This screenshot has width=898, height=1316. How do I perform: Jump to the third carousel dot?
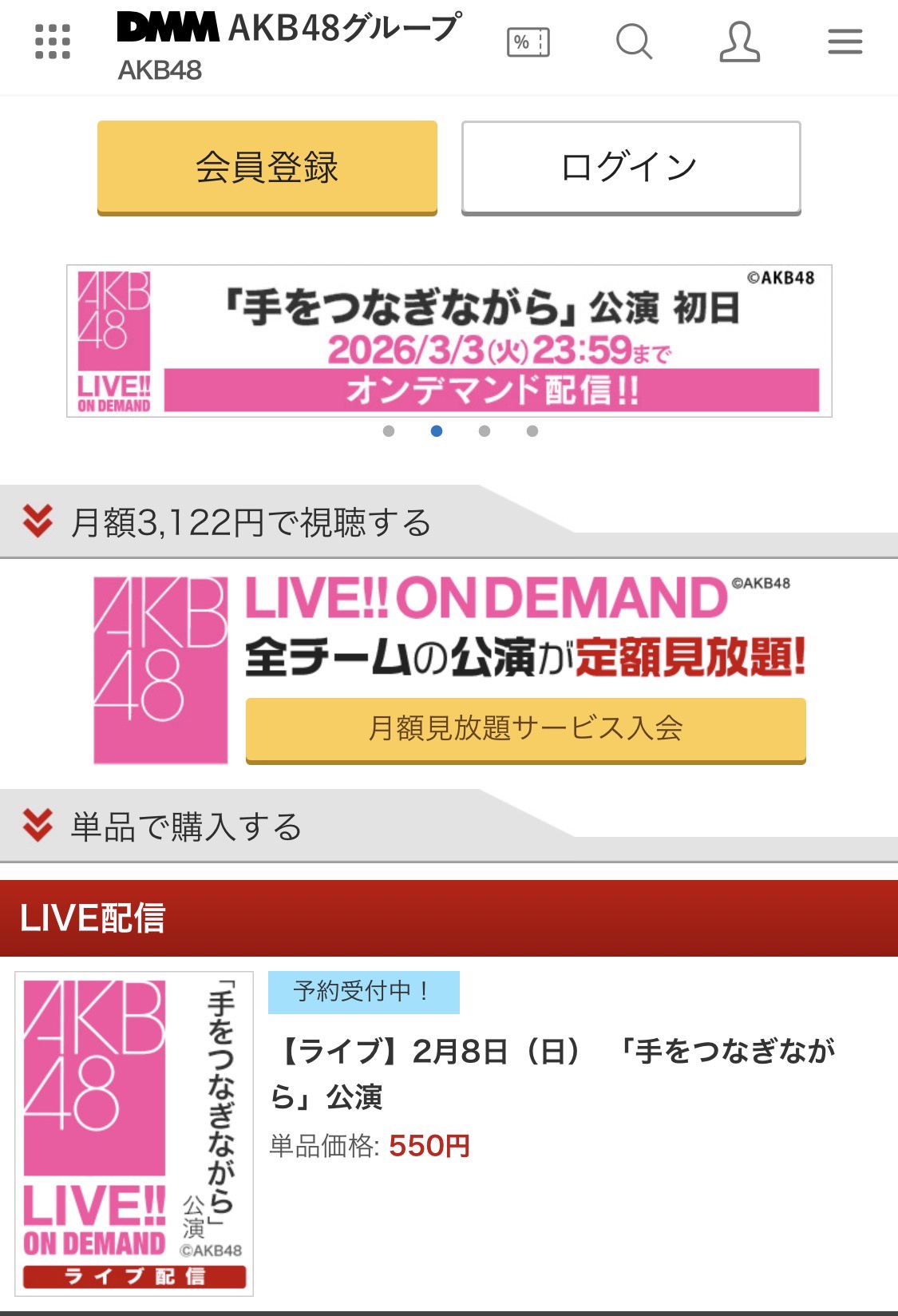(485, 431)
